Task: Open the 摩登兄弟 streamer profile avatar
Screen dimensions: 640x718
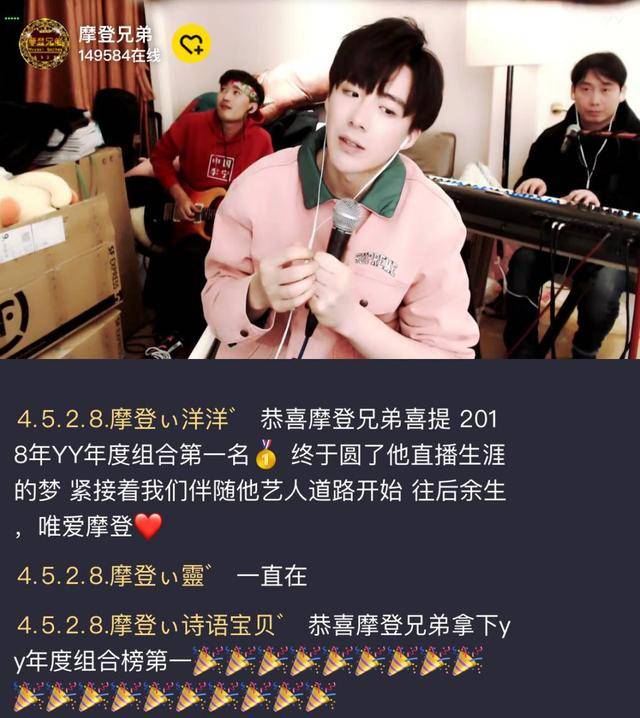Action: pos(44,42)
